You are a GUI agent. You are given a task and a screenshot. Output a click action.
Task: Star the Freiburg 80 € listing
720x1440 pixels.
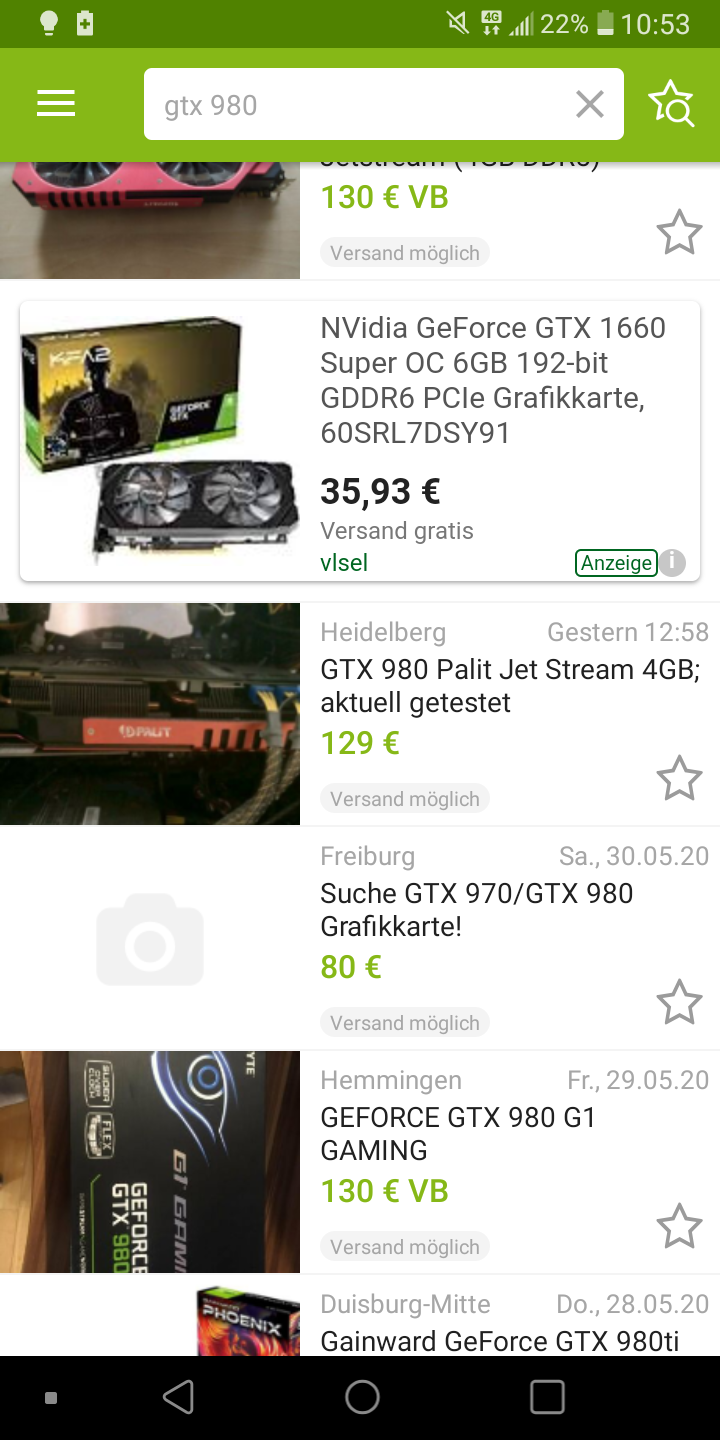tap(679, 1002)
